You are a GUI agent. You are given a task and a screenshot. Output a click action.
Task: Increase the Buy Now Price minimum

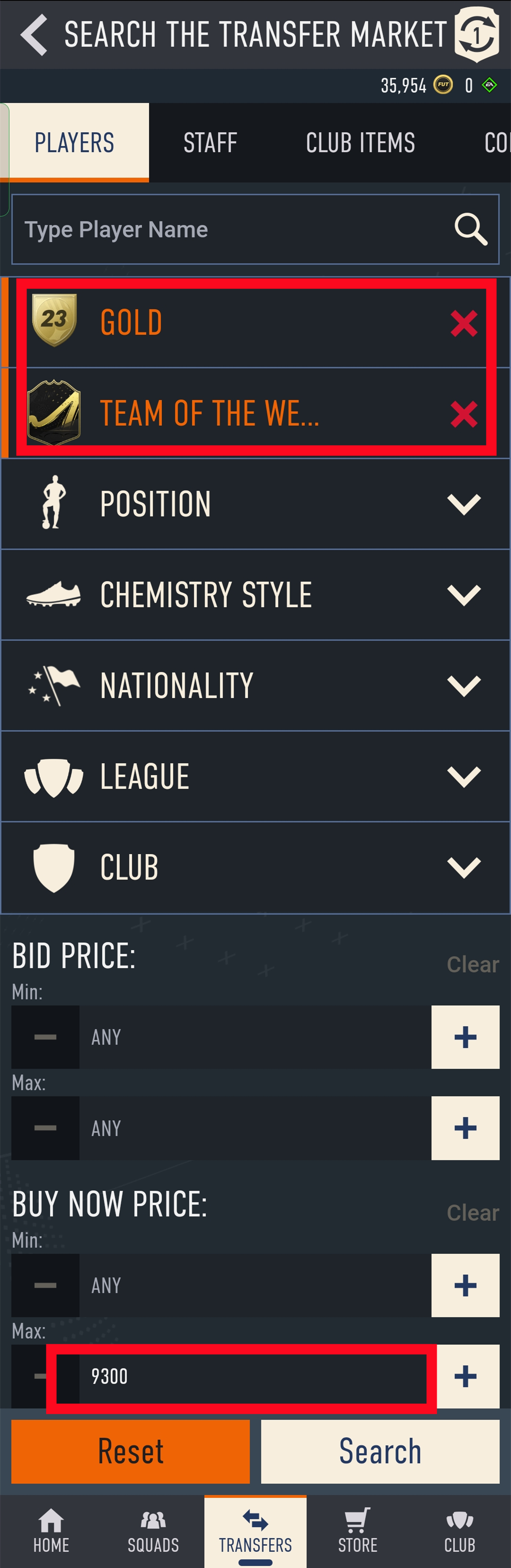click(x=465, y=1285)
